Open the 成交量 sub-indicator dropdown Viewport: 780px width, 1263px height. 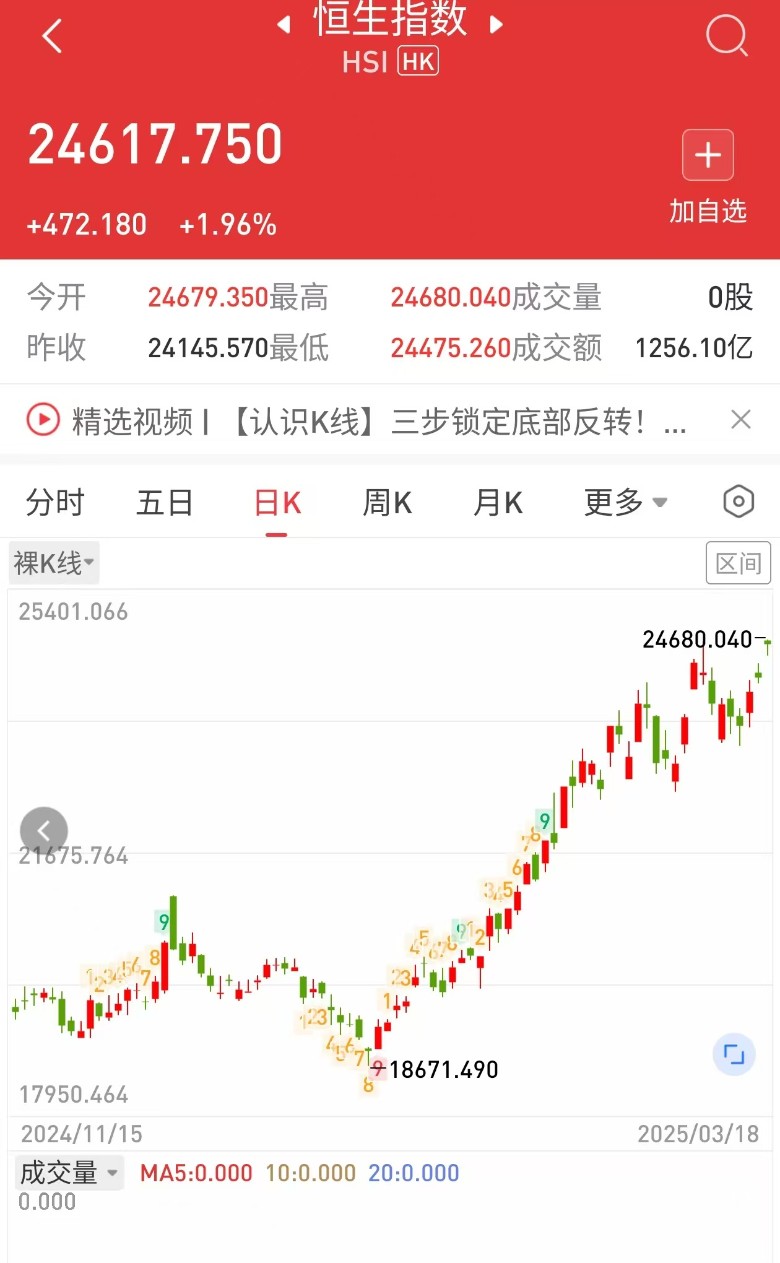point(70,1173)
